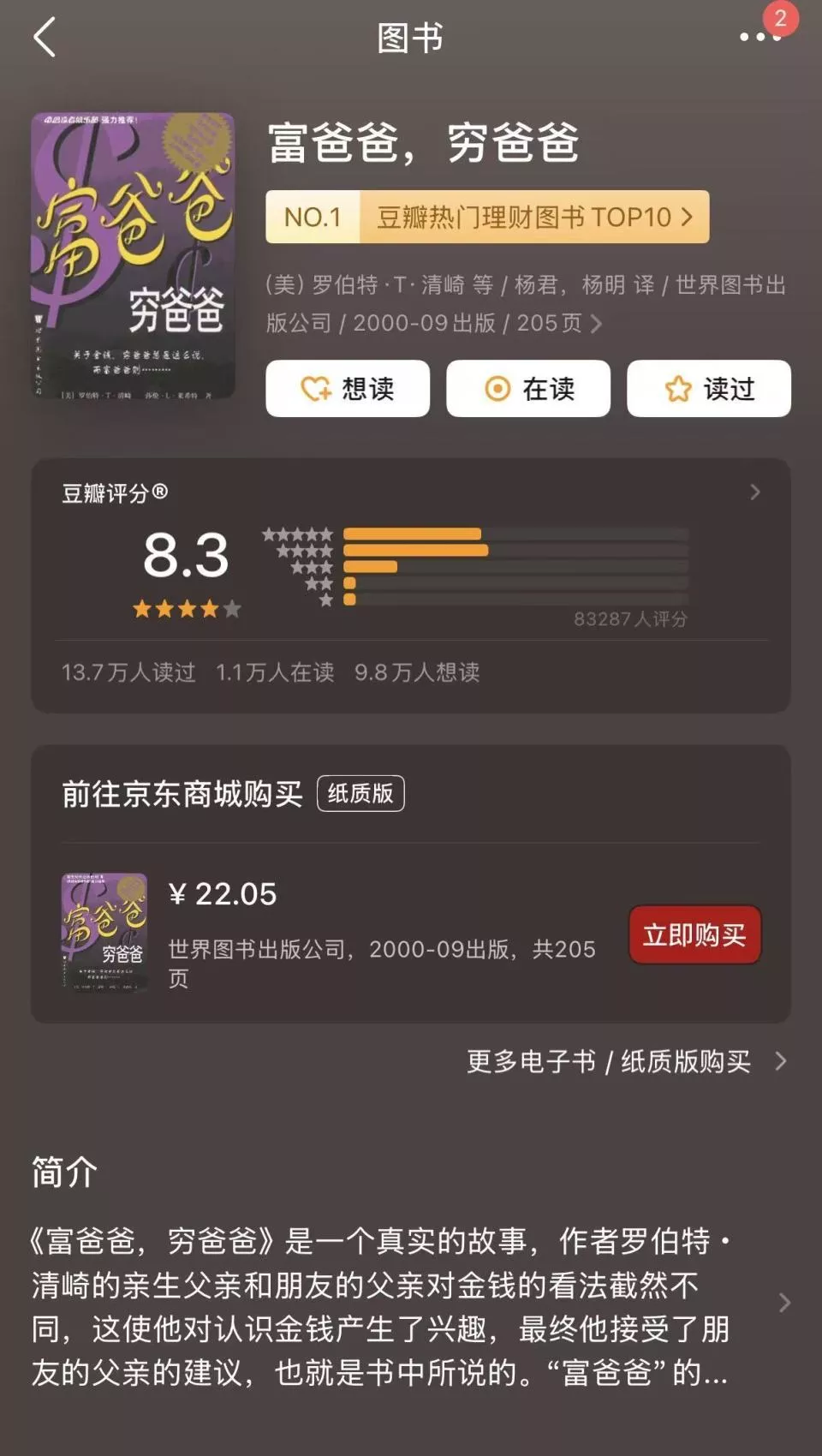Image resolution: width=822 pixels, height=1456 pixels.
Task: Mark the book as 想读
Action: [x=348, y=389]
